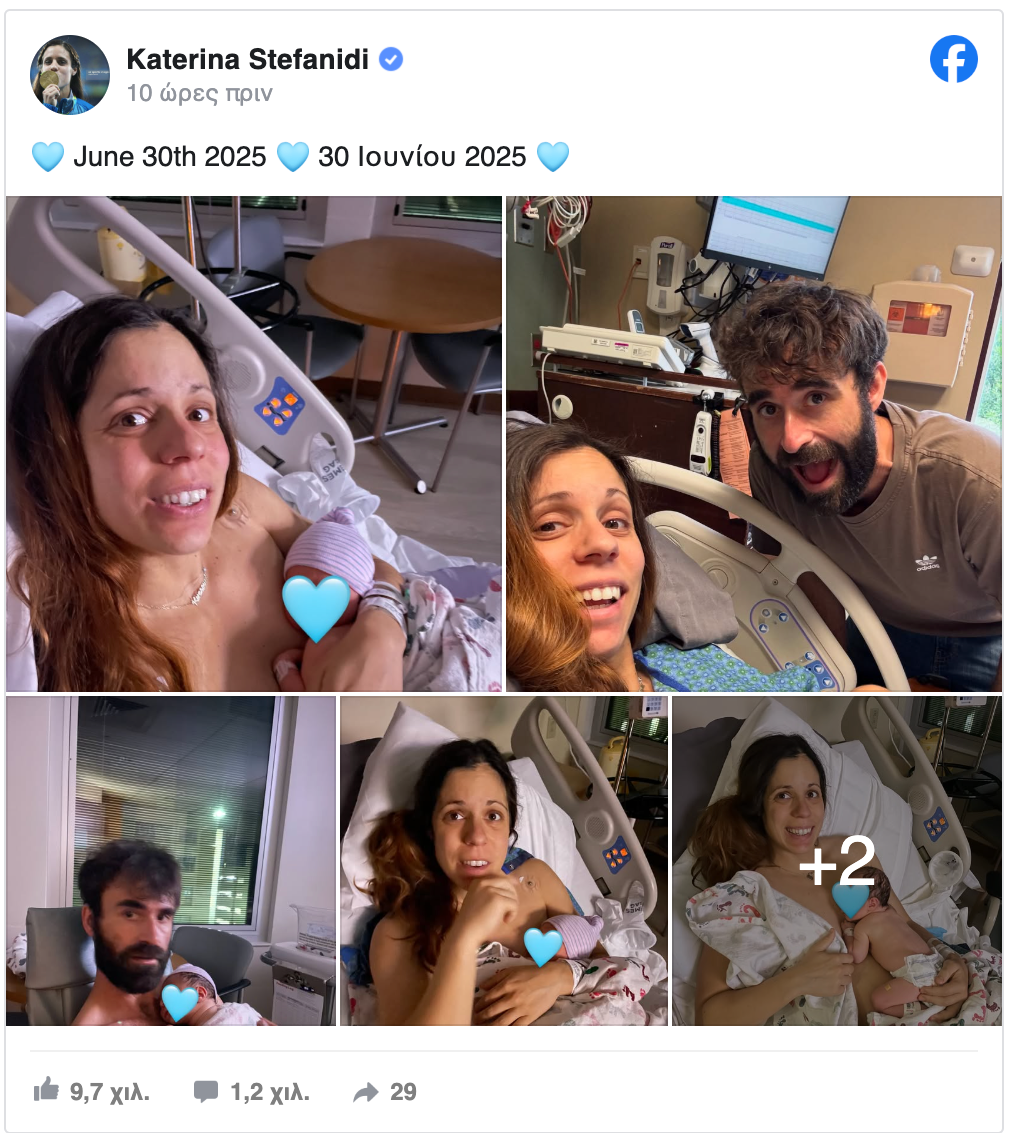
Task: Share the post using the arrow icon
Action: 366,1092
